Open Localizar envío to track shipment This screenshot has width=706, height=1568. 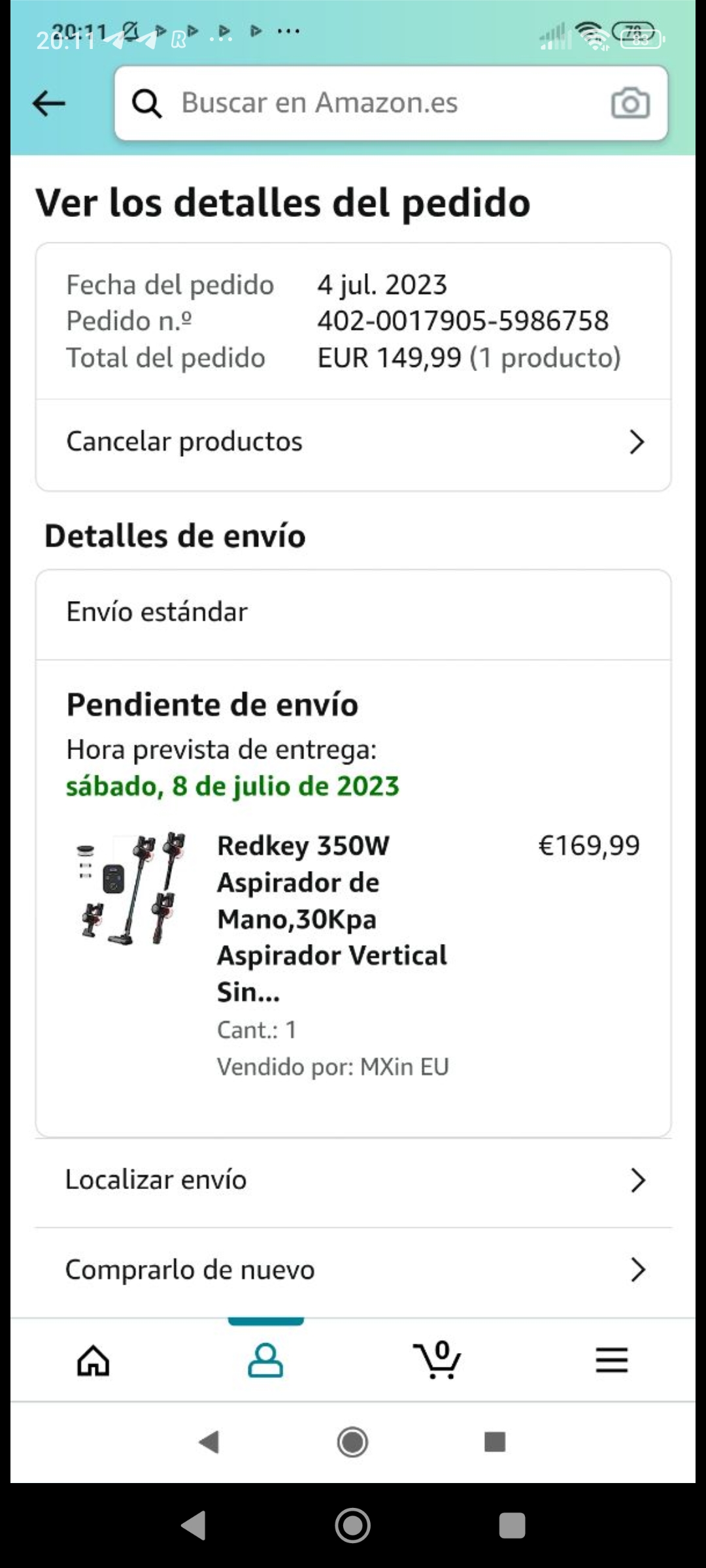pyautogui.click(x=353, y=1180)
